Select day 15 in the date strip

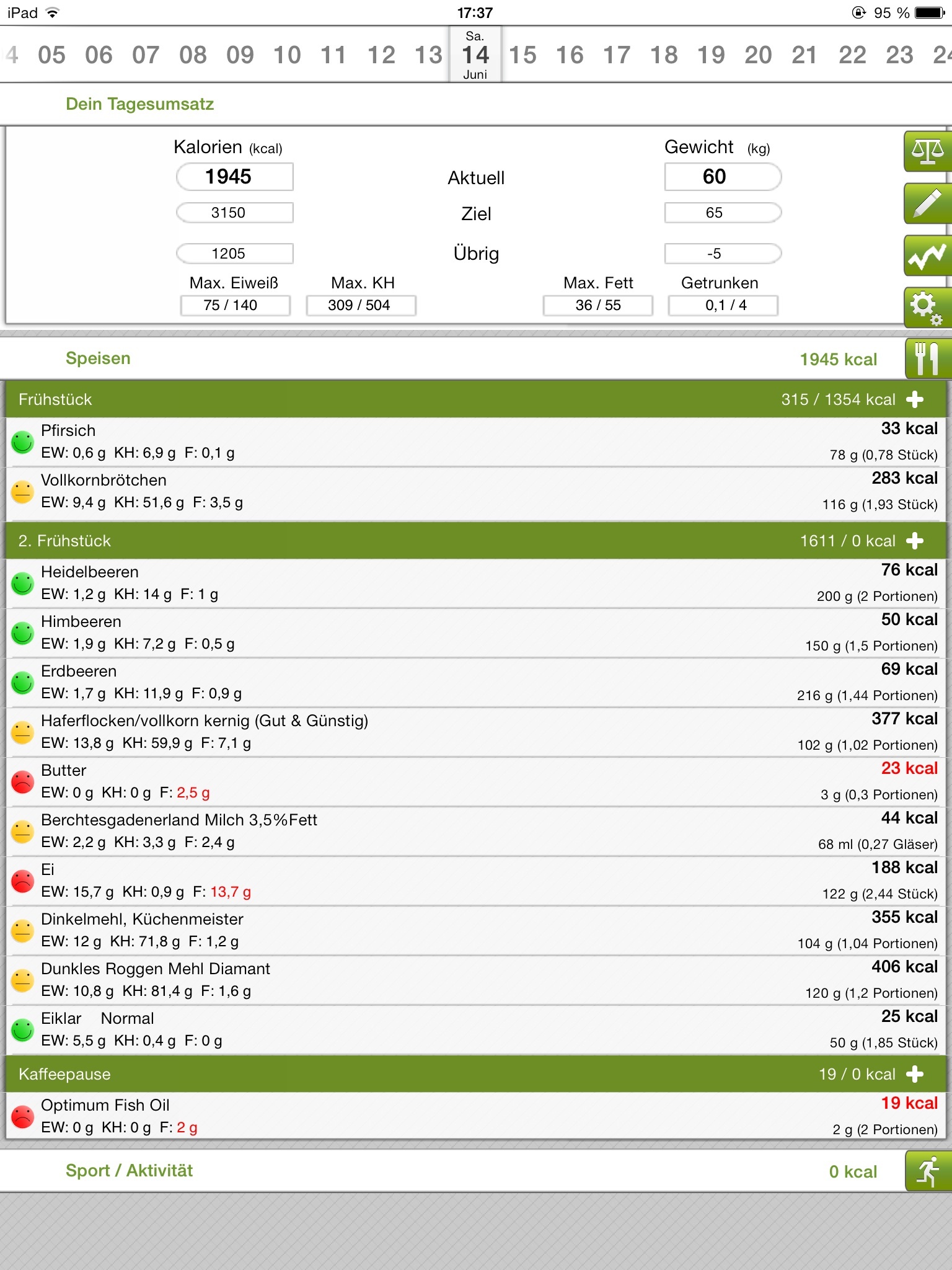[x=522, y=55]
